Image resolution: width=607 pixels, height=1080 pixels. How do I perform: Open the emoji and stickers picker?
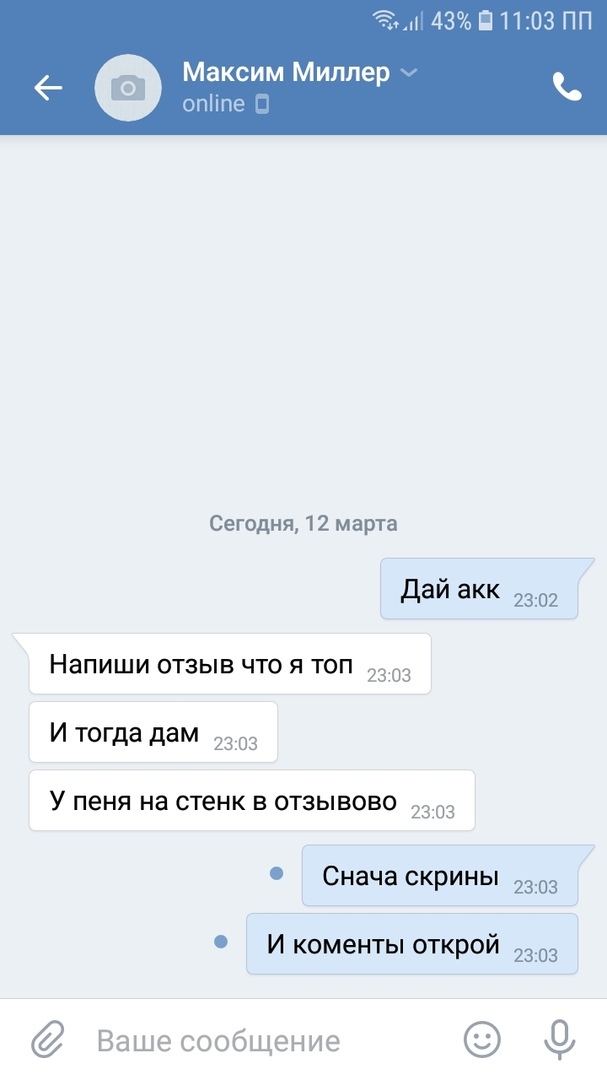(482, 1041)
